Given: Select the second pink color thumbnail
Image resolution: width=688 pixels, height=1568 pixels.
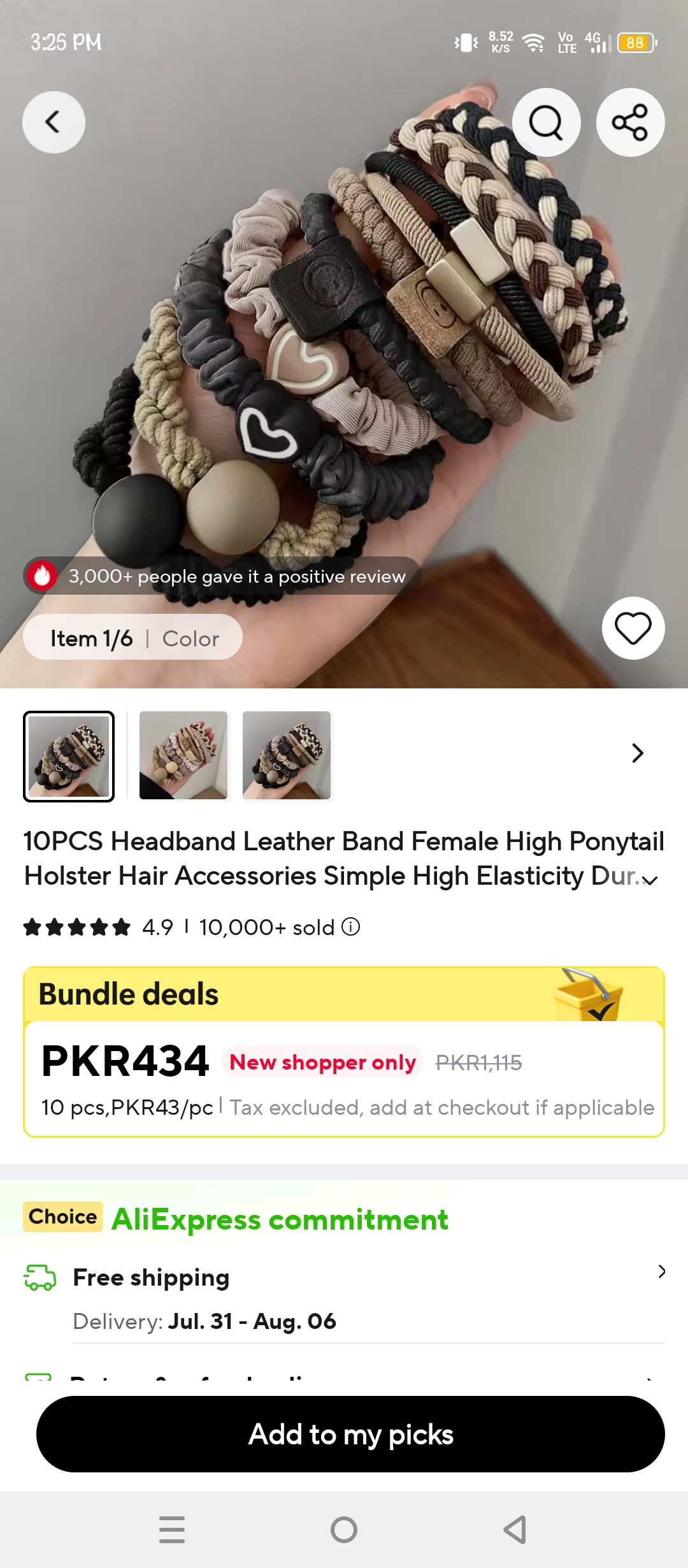Looking at the screenshot, I should pos(183,755).
